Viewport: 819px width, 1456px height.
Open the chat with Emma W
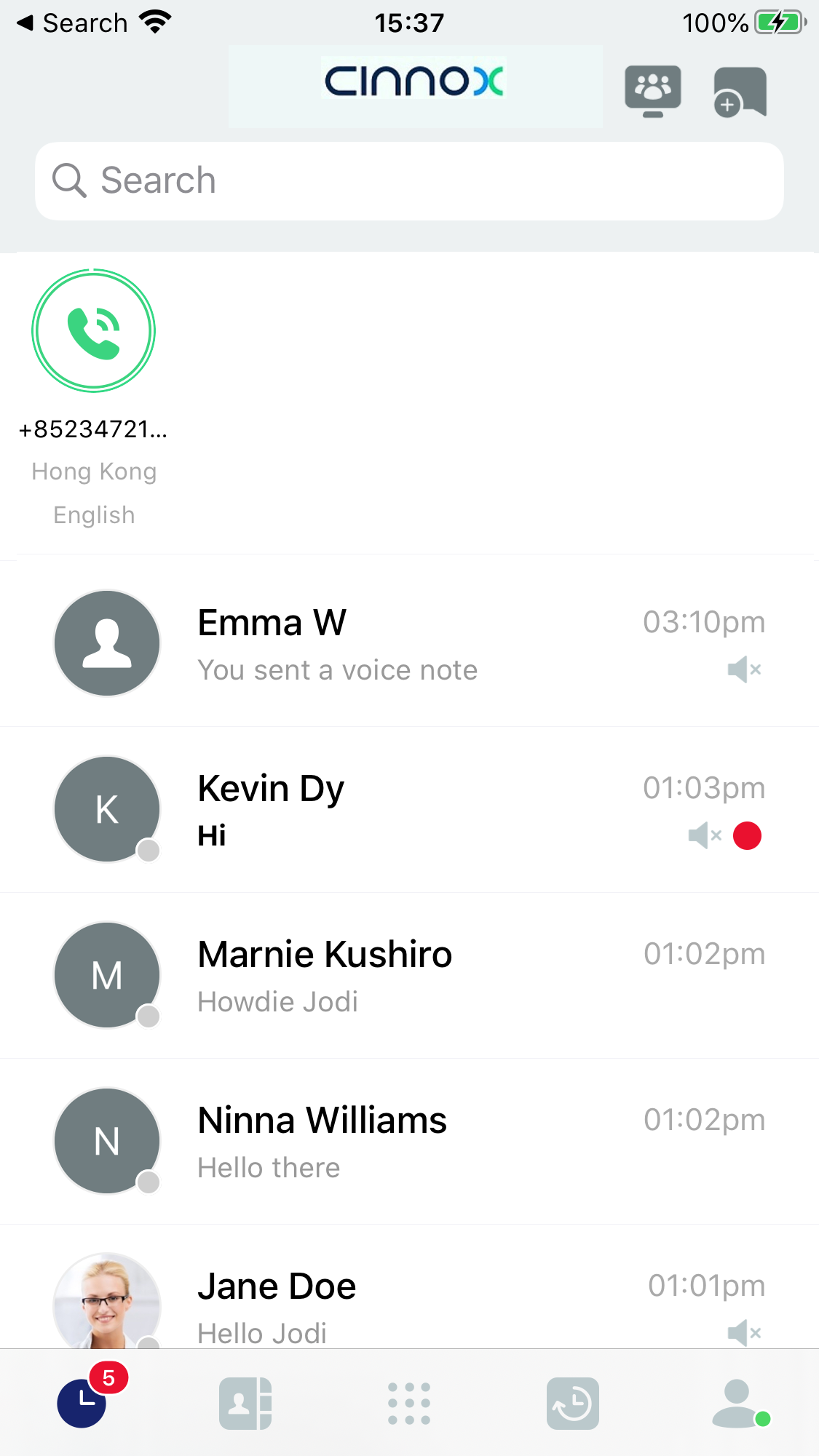(409, 644)
